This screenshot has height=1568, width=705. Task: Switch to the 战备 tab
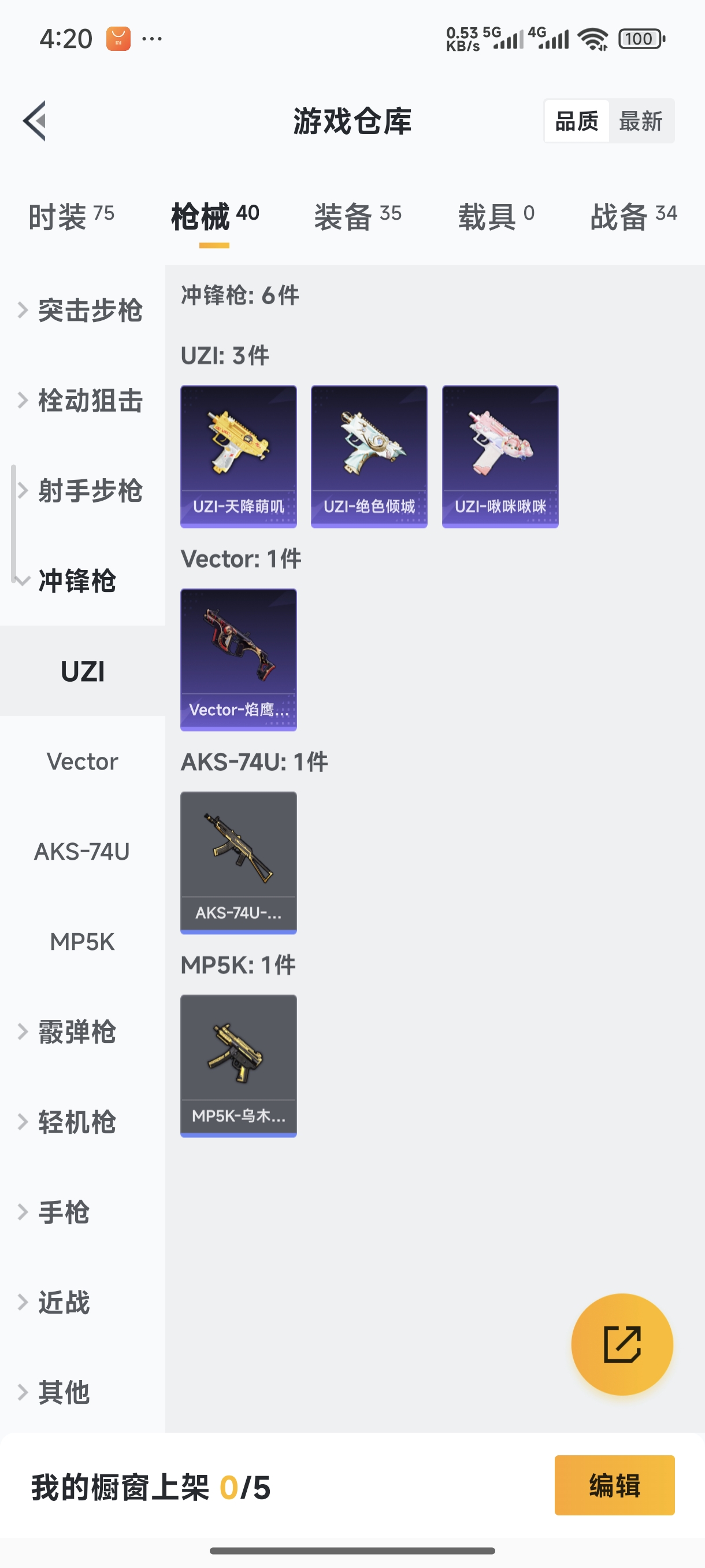click(633, 217)
